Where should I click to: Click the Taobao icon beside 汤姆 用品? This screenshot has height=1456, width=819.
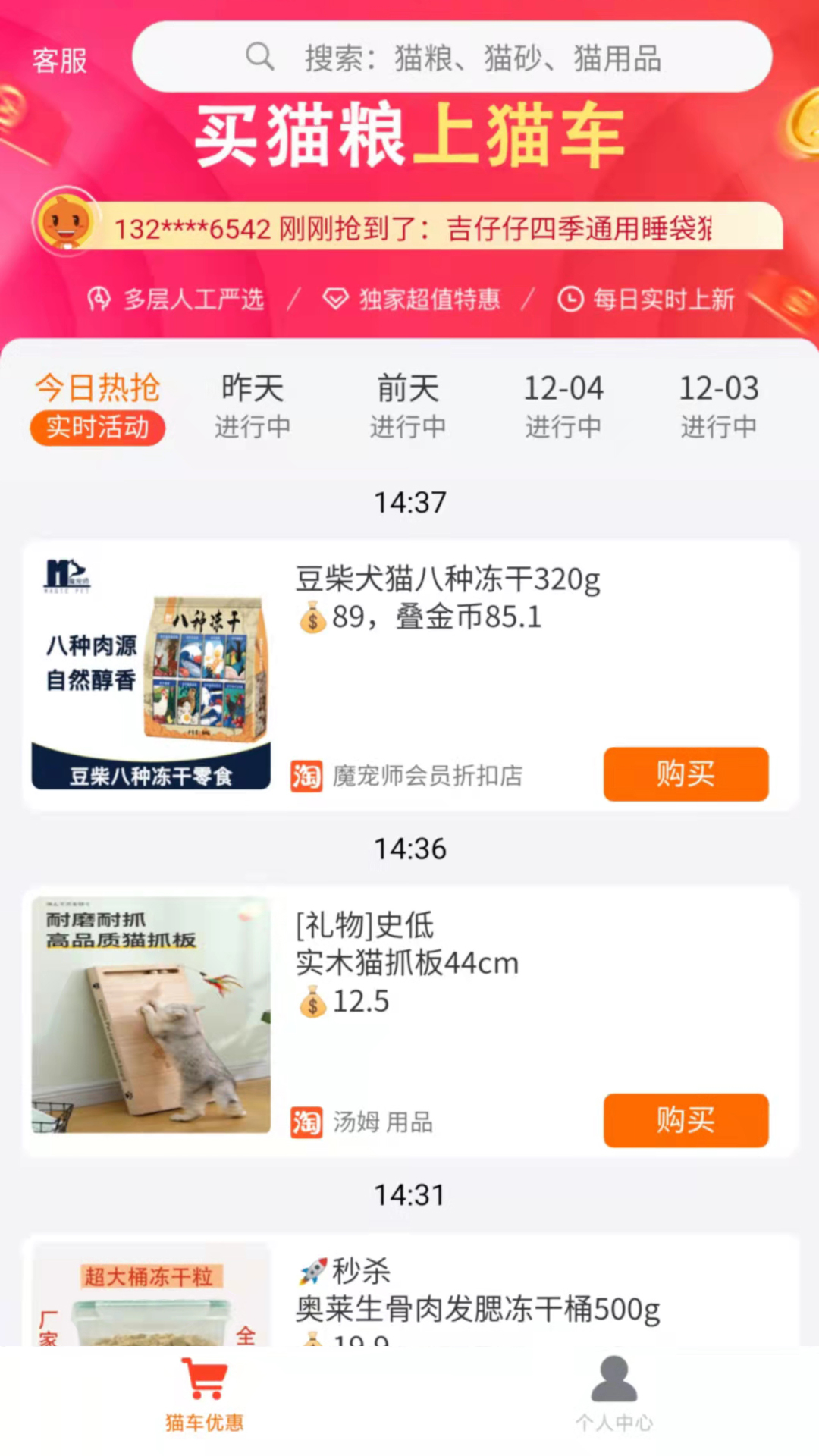coord(306,1123)
